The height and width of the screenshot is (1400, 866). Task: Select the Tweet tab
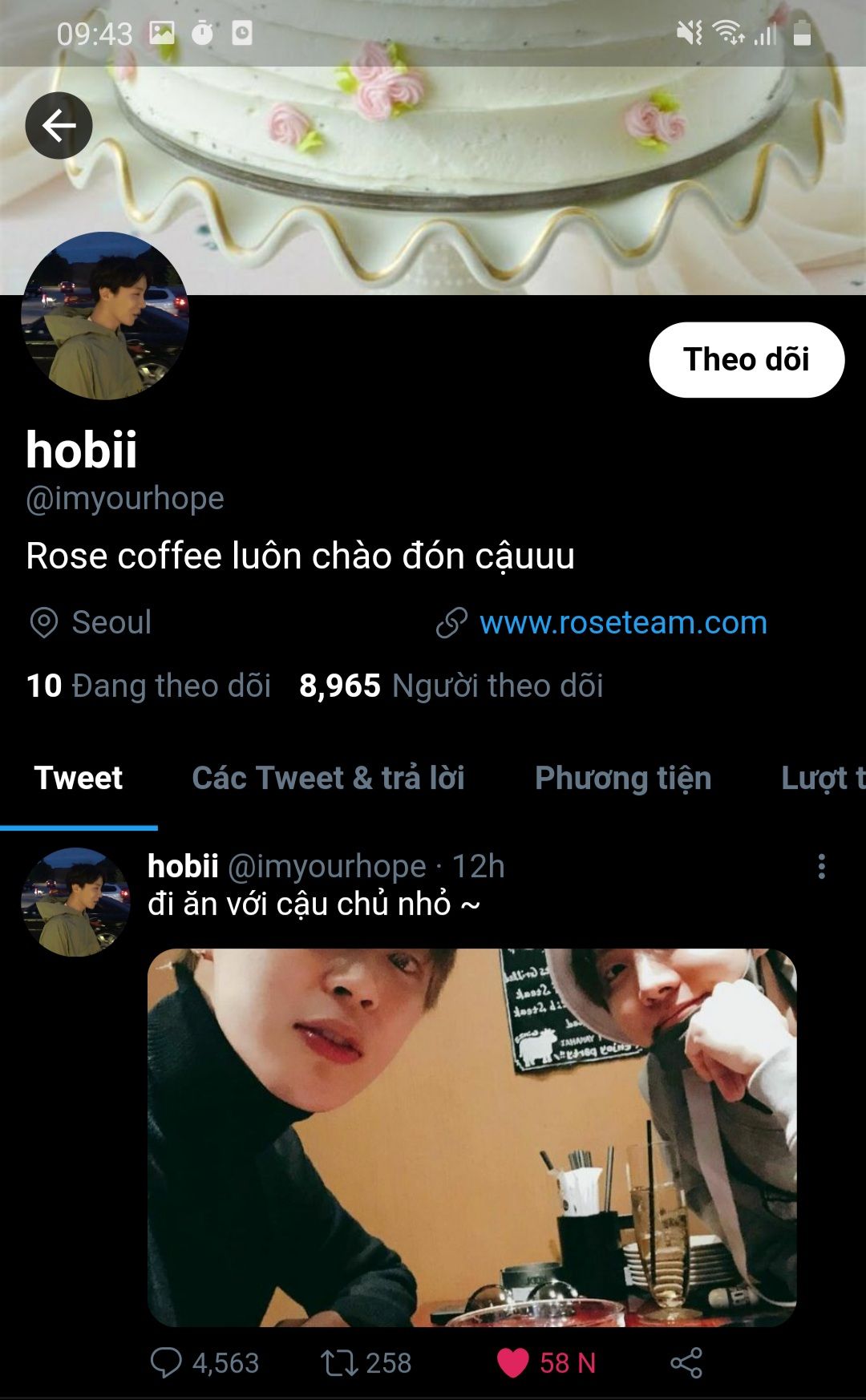79,778
